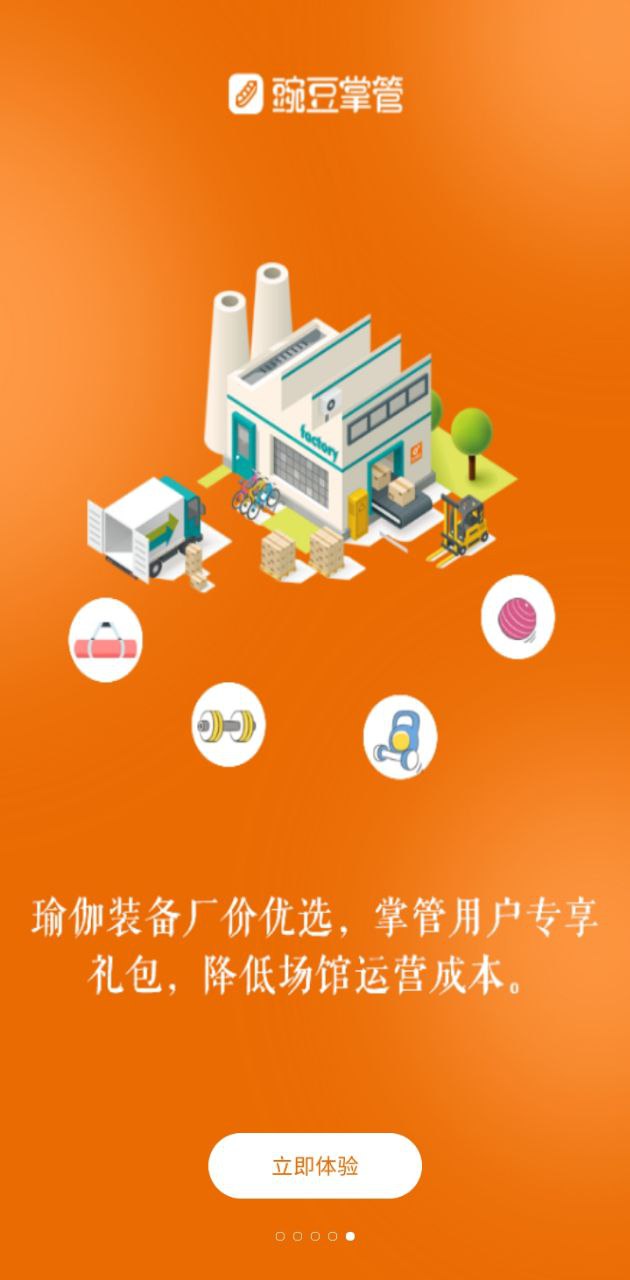Tap the 立即体验 button
Image resolution: width=630 pixels, height=1280 pixels.
pyautogui.click(x=315, y=1166)
